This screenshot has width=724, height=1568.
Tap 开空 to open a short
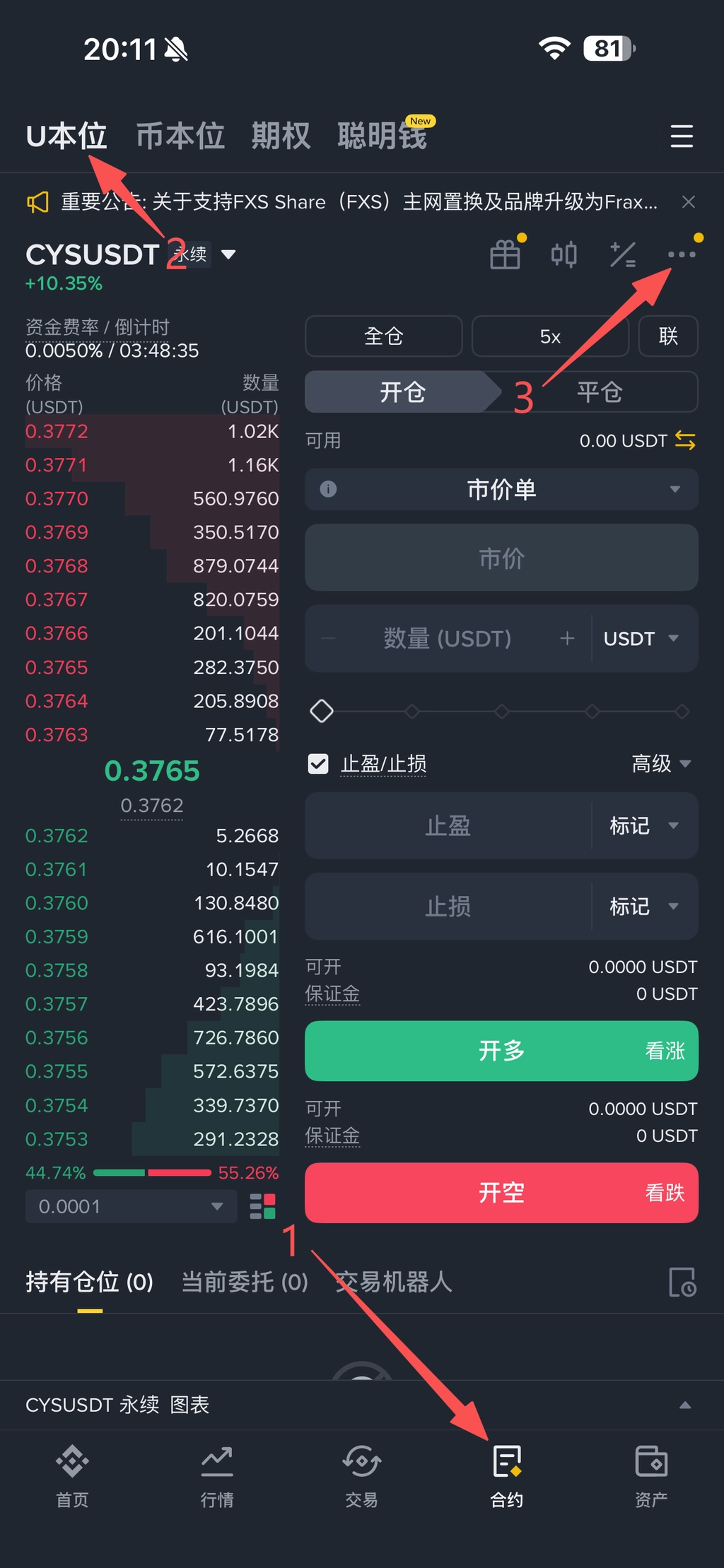coord(501,1193)
